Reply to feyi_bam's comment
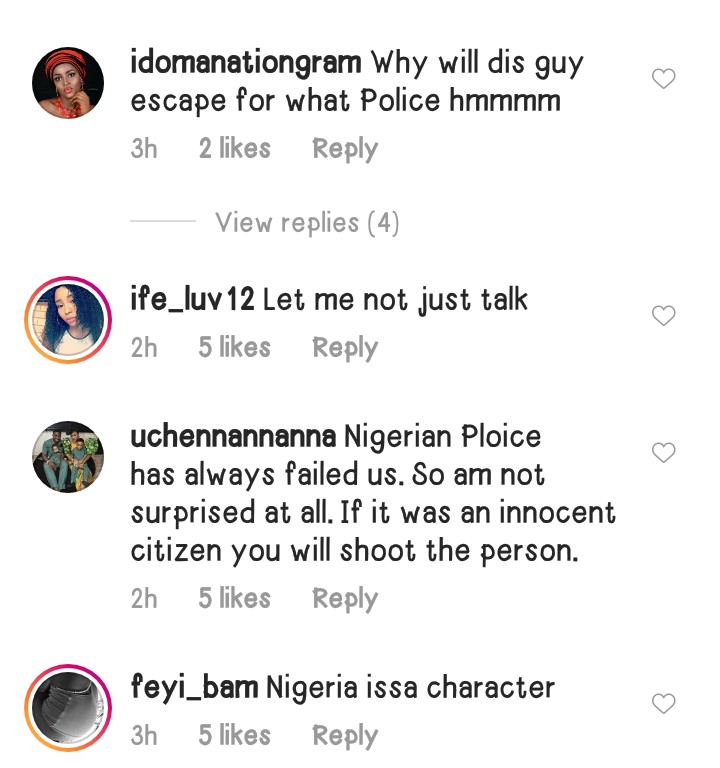 [344, 736]
